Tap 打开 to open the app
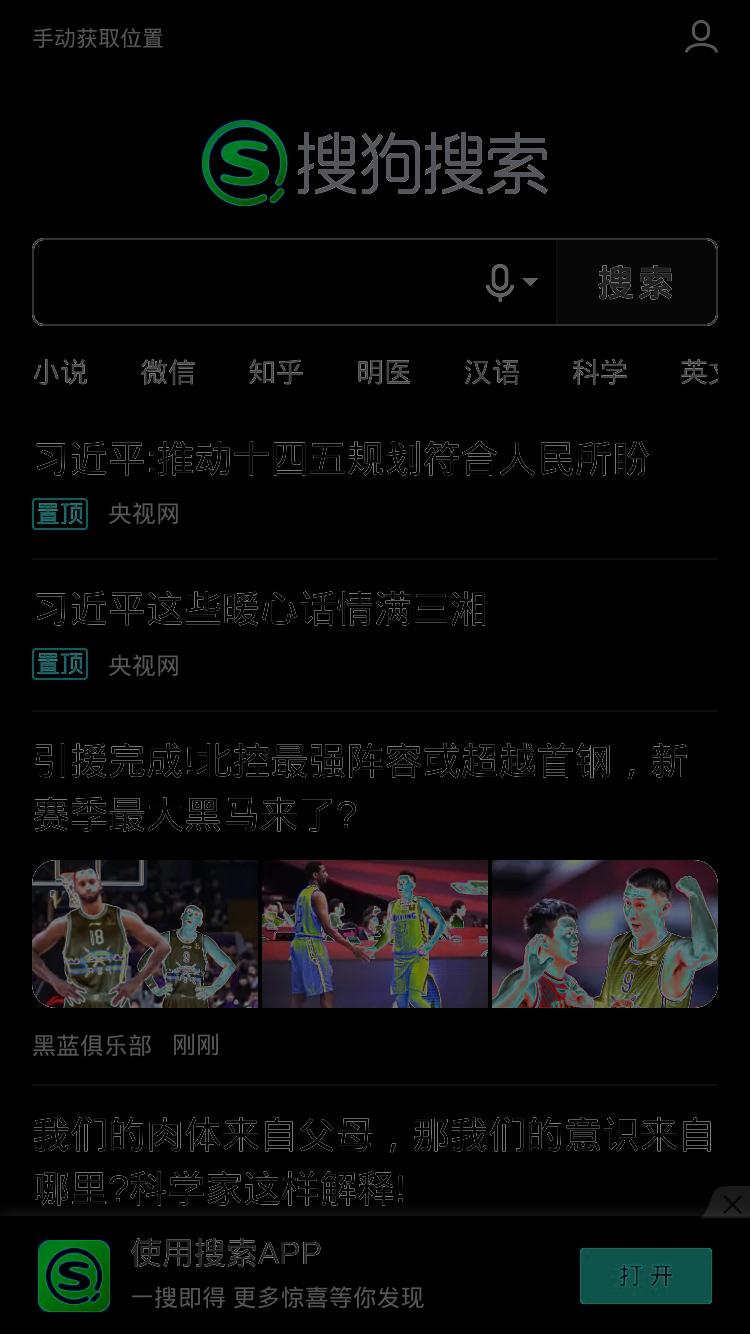Viewport: 750px width, 1334px height. point(646,1276)
